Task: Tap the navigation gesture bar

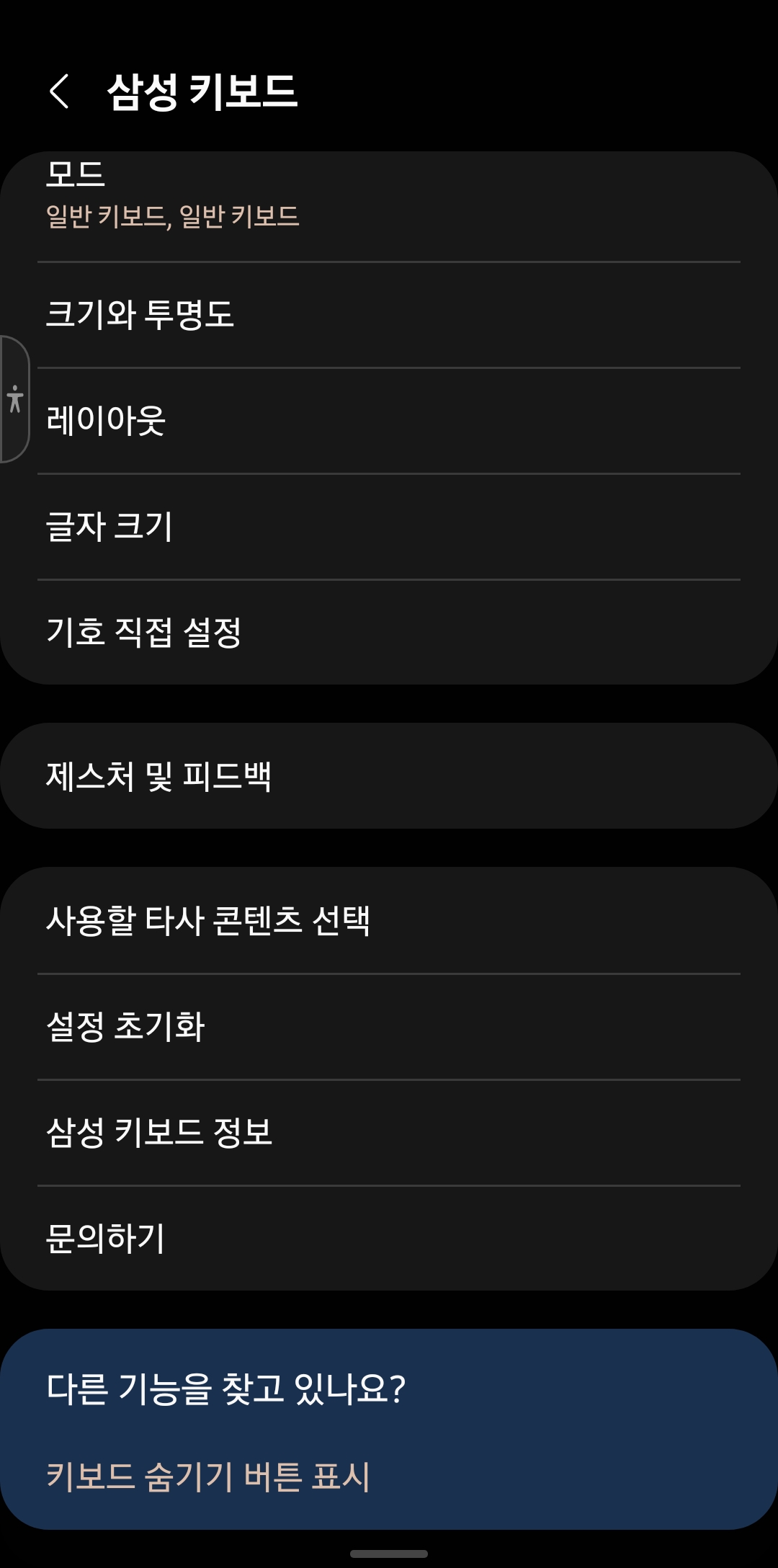Action: (389, 1553)
